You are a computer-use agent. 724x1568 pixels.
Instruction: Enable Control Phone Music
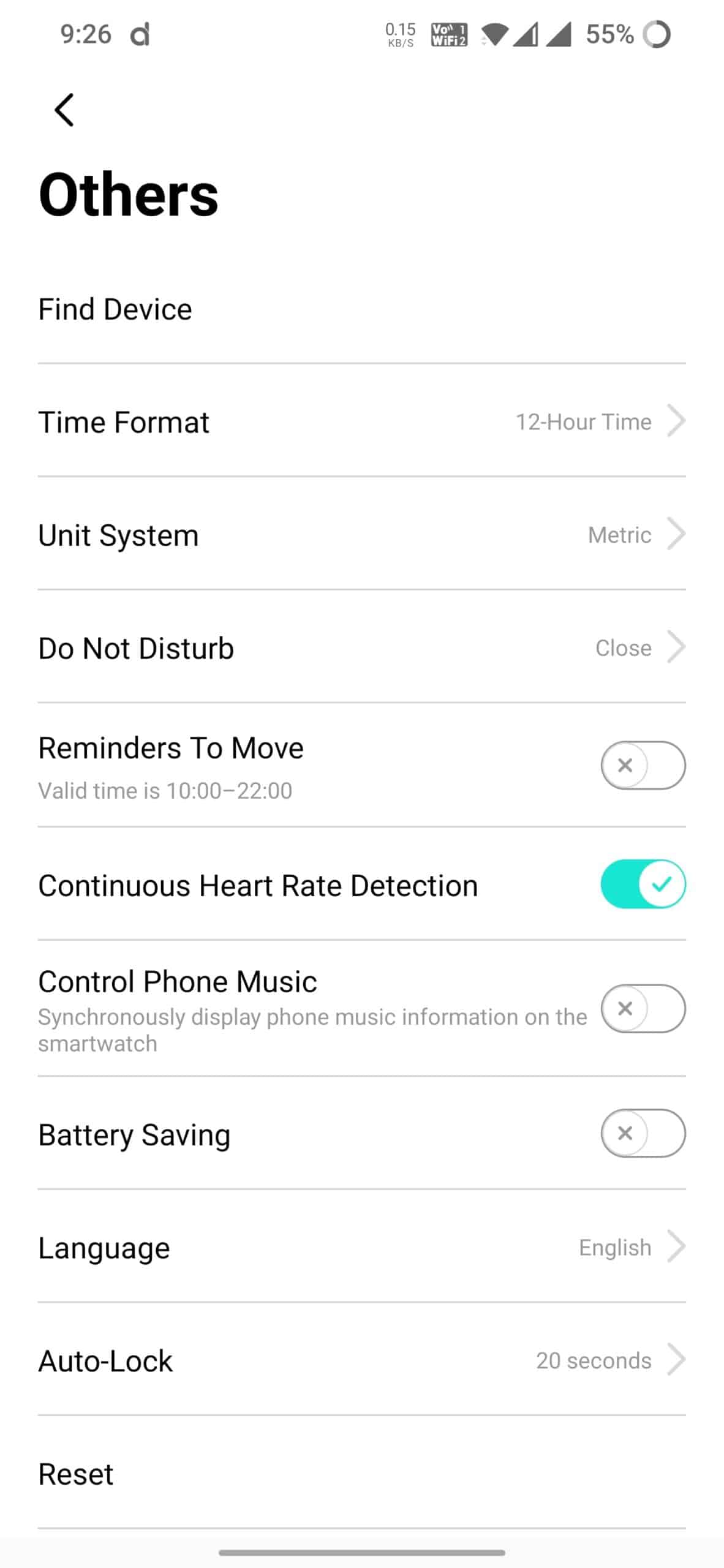point(643,1008)
